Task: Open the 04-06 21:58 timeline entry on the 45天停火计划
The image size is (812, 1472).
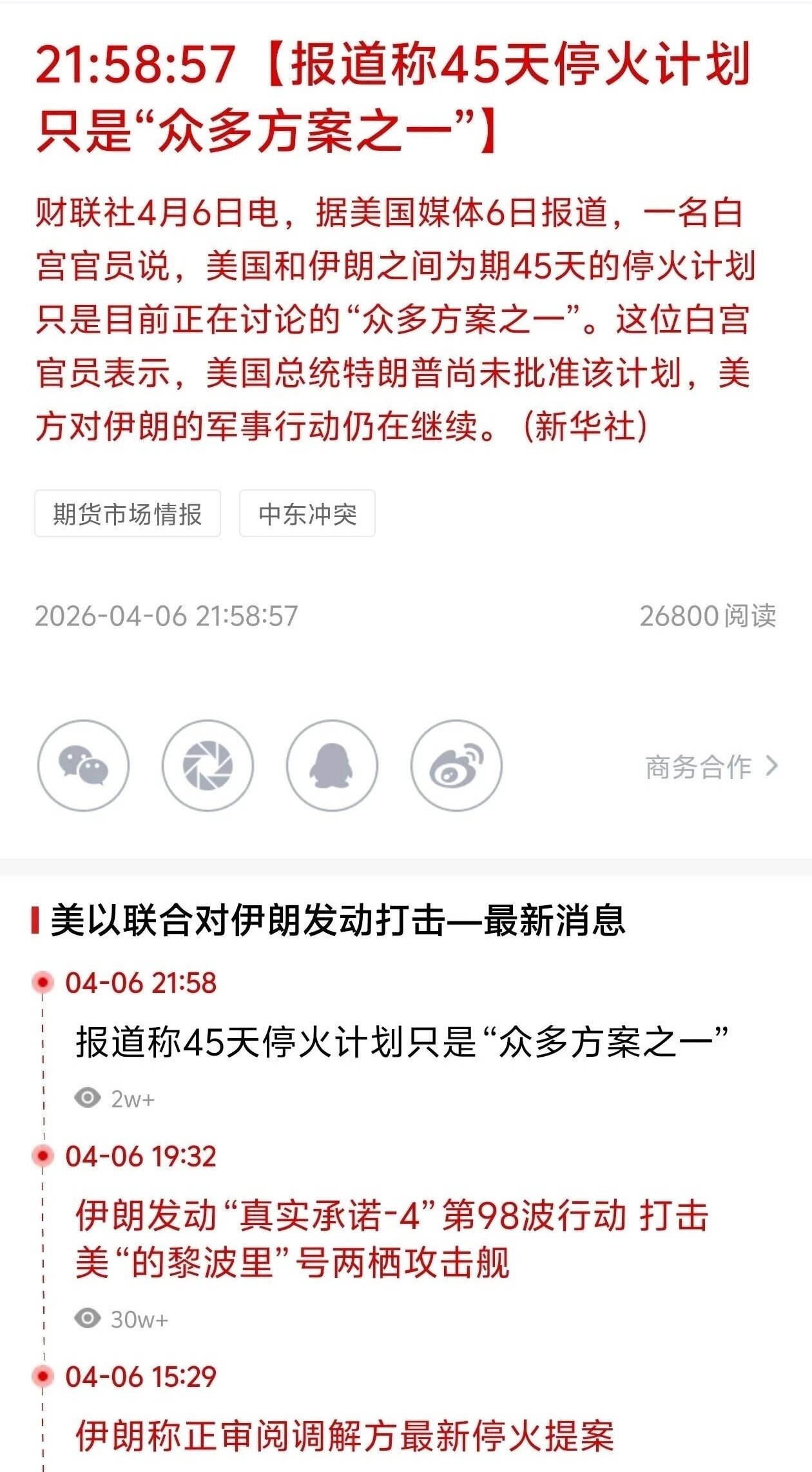Action: point(401,1042)
